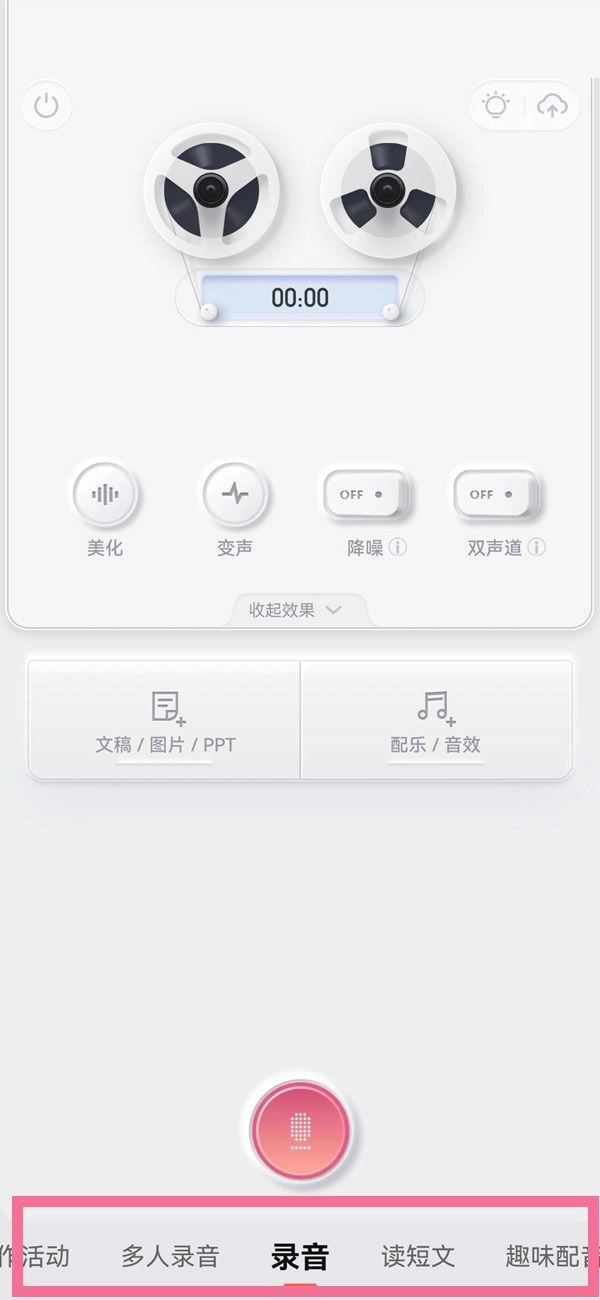Switch to the 读短文 tab
Screen dimensions: 600x1300
click(x=418, y=1256)
